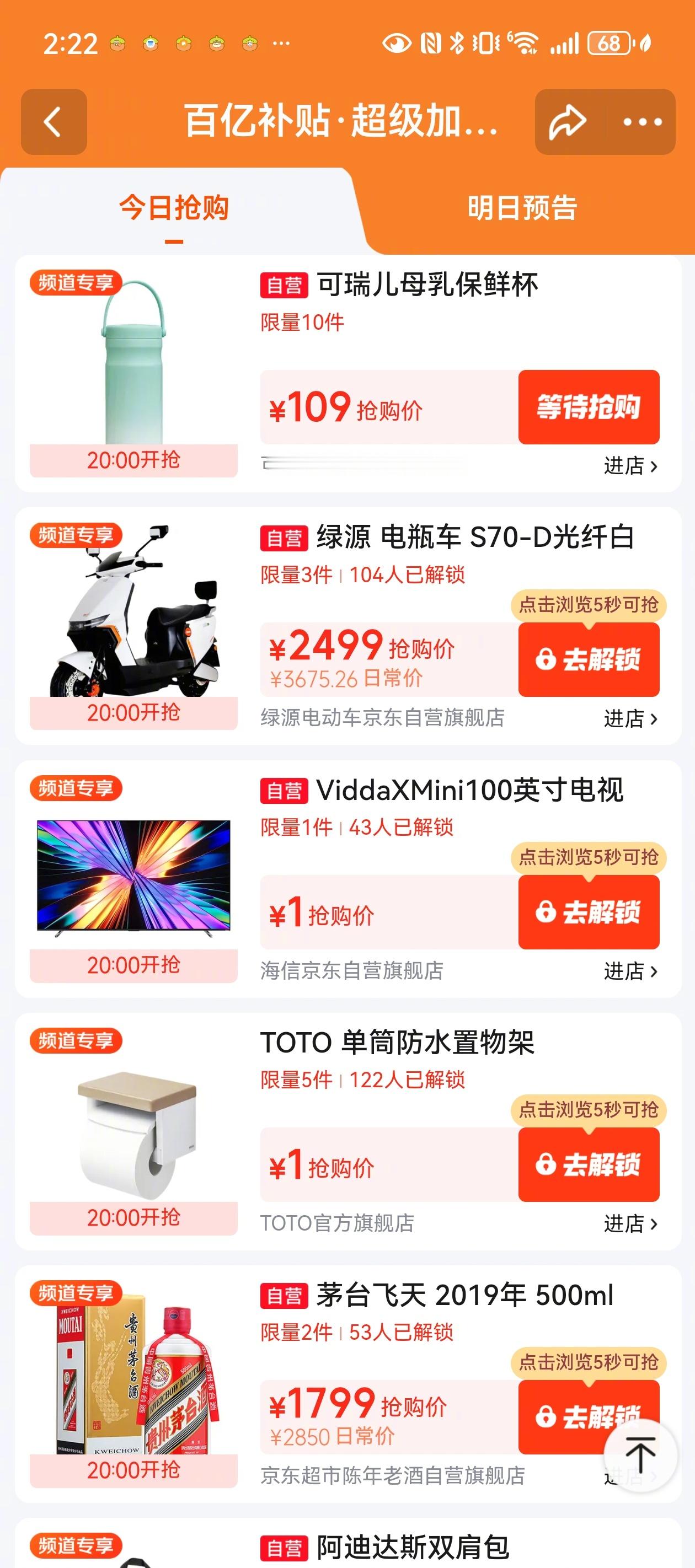Tap 等待抢购 for 可瑞儿母乳保鲜杯
Screen dimensions: 695x1568
[x=589, y=406]
